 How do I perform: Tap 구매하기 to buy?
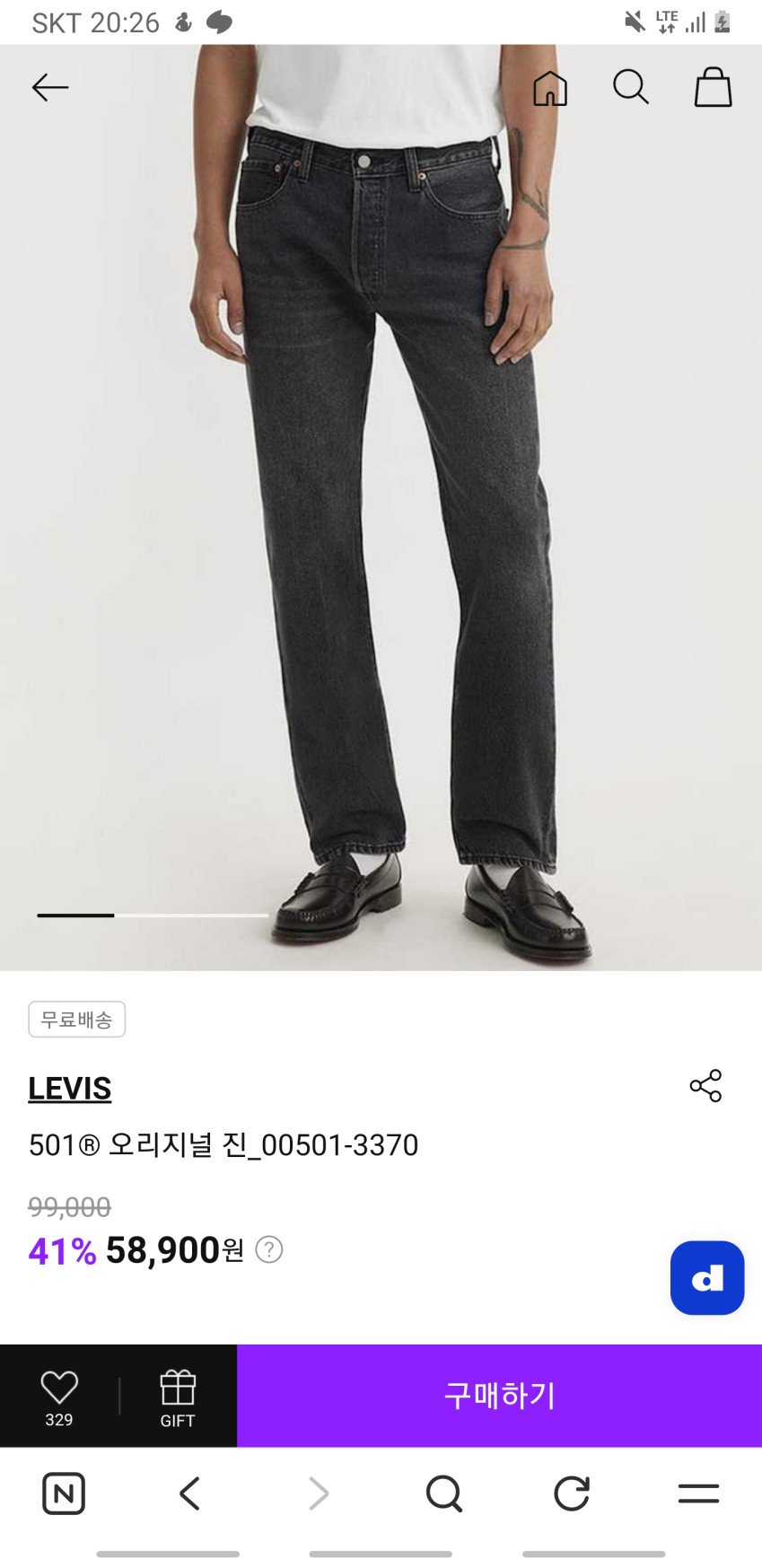[x=499, y=1396]
